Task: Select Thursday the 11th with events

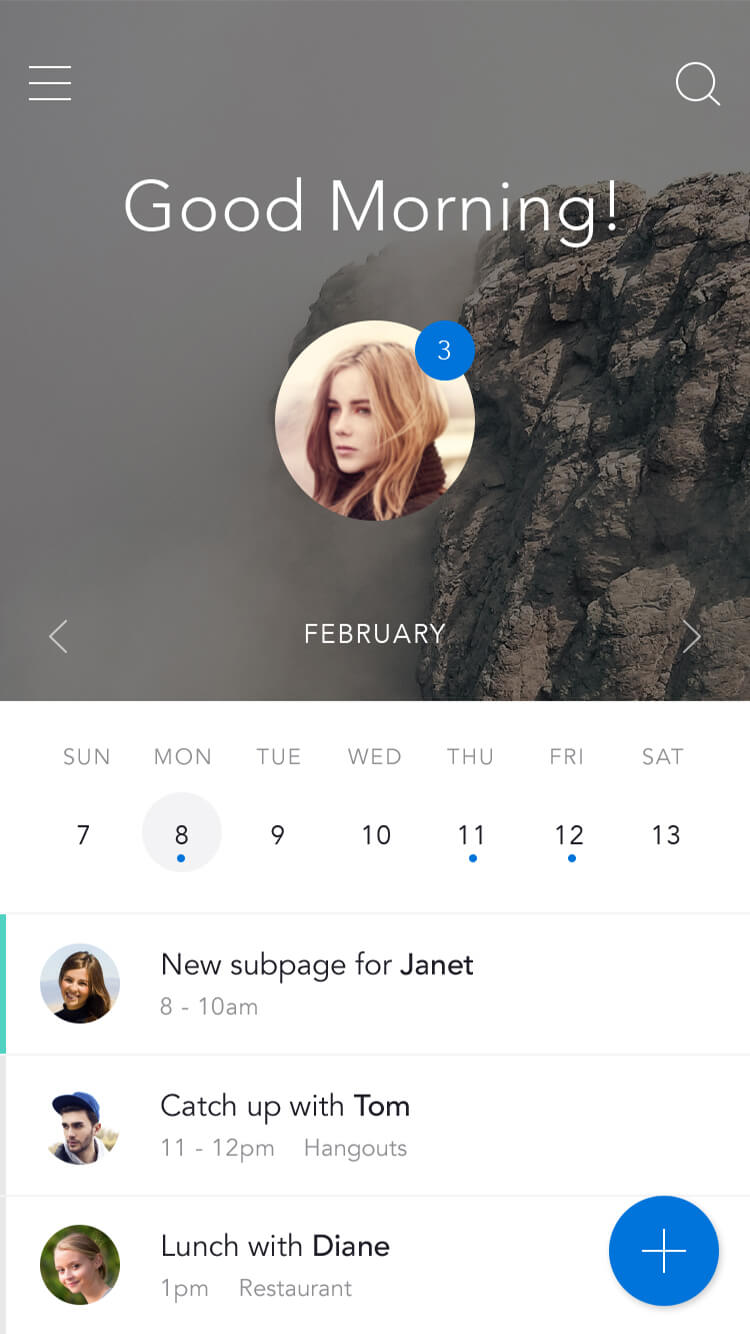Action: coord(471,835)
